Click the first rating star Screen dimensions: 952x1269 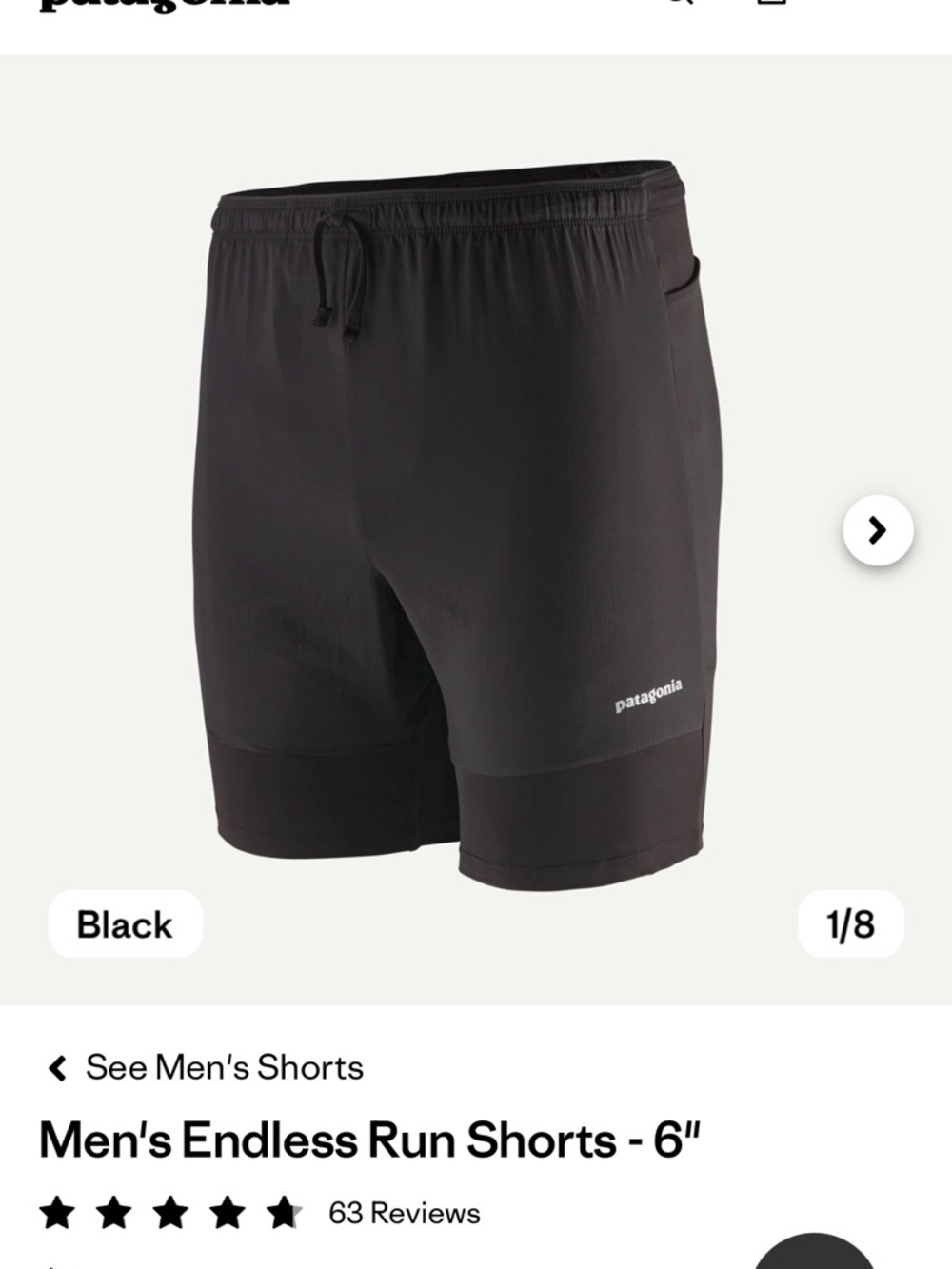point(57,1213)
